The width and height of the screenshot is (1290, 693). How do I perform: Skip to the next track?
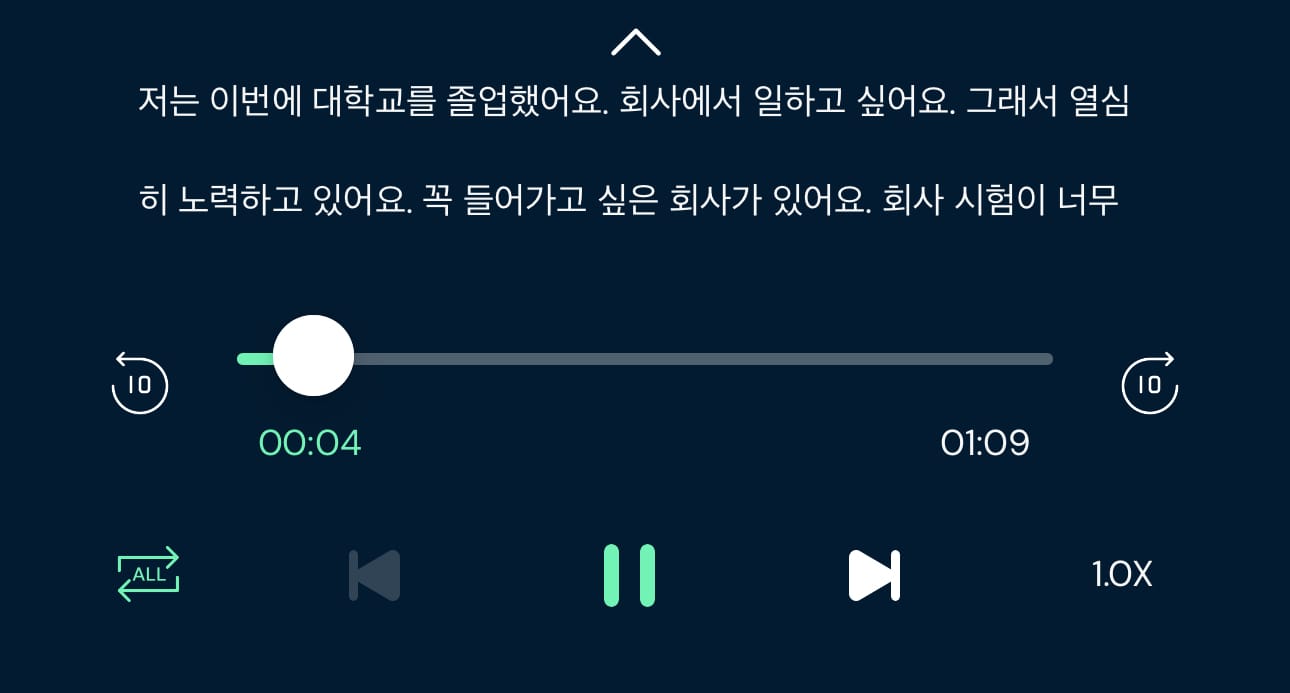coord(874,575)
